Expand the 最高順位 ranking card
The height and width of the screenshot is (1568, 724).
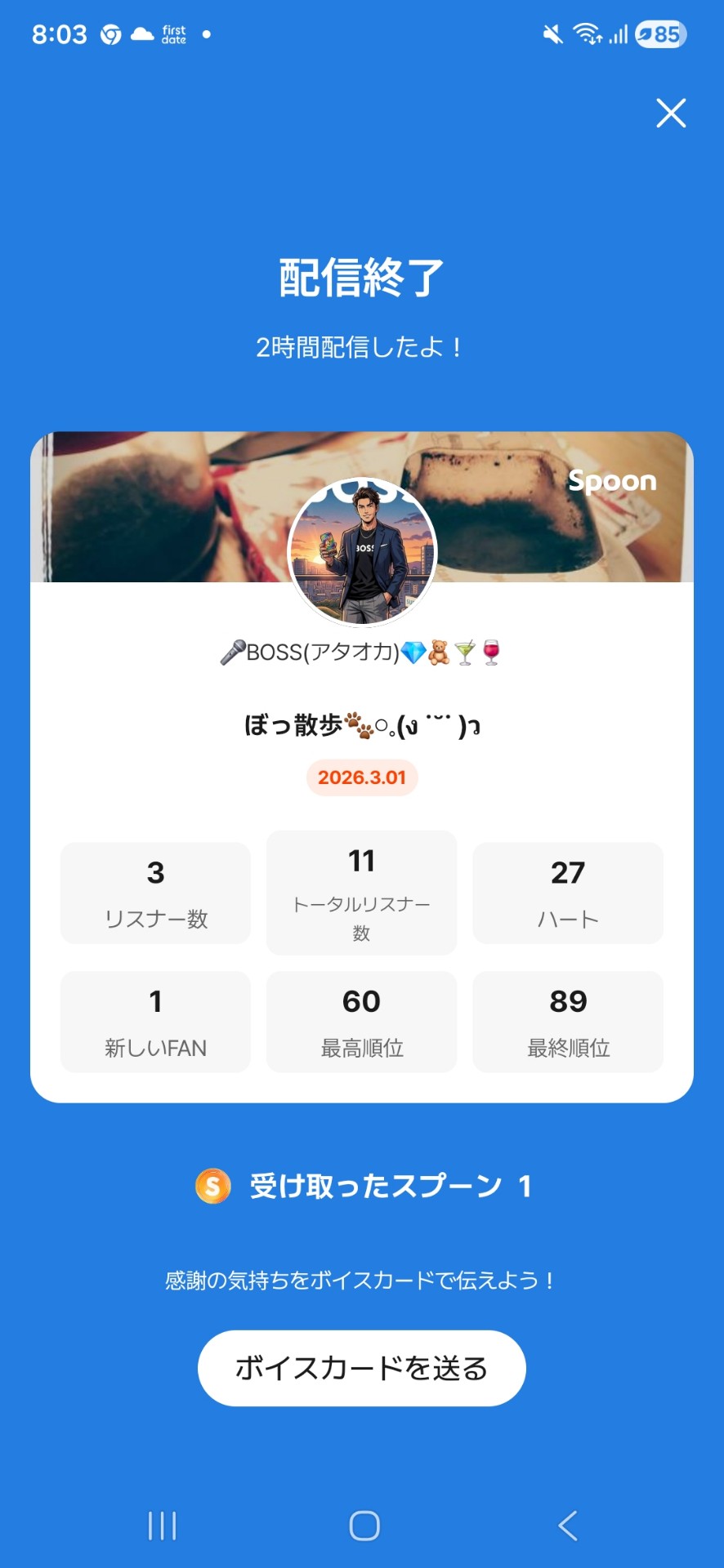(x=361, y=1022)
